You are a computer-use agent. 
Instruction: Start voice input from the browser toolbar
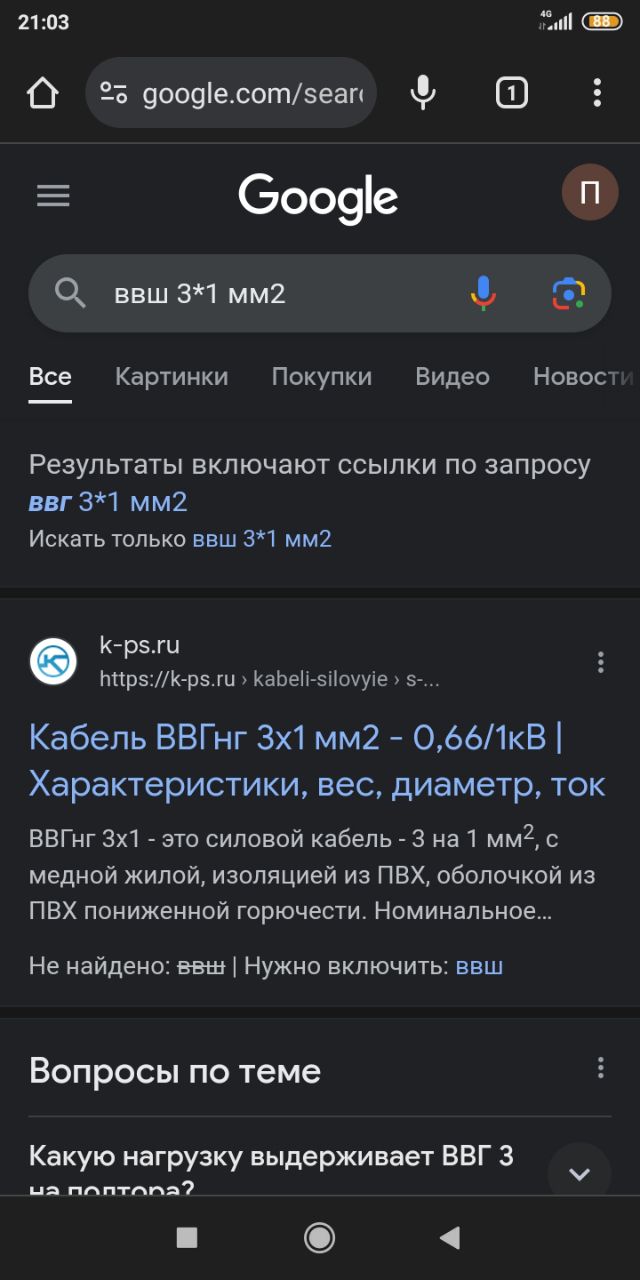[423, 93]
